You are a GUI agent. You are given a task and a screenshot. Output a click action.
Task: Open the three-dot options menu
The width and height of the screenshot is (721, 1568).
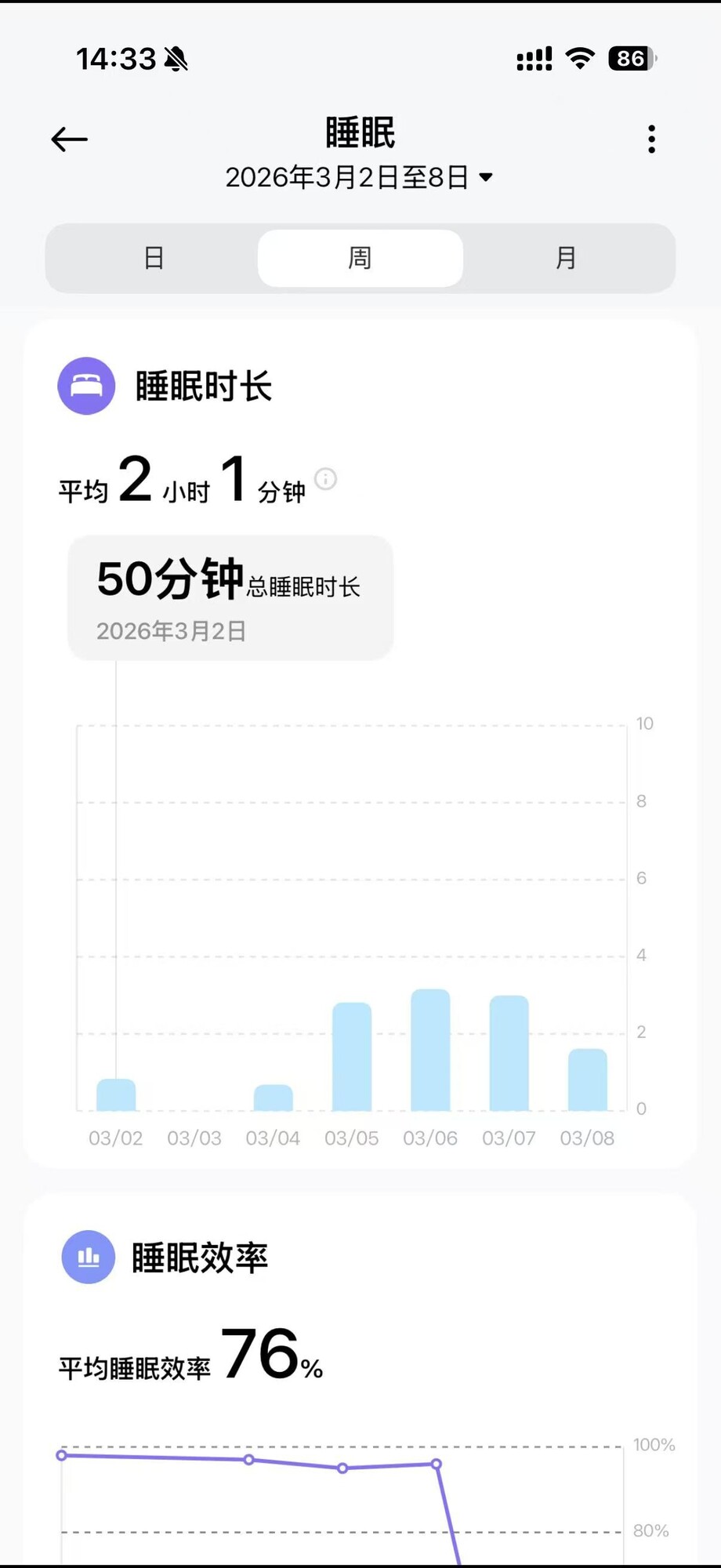point(651,138)
